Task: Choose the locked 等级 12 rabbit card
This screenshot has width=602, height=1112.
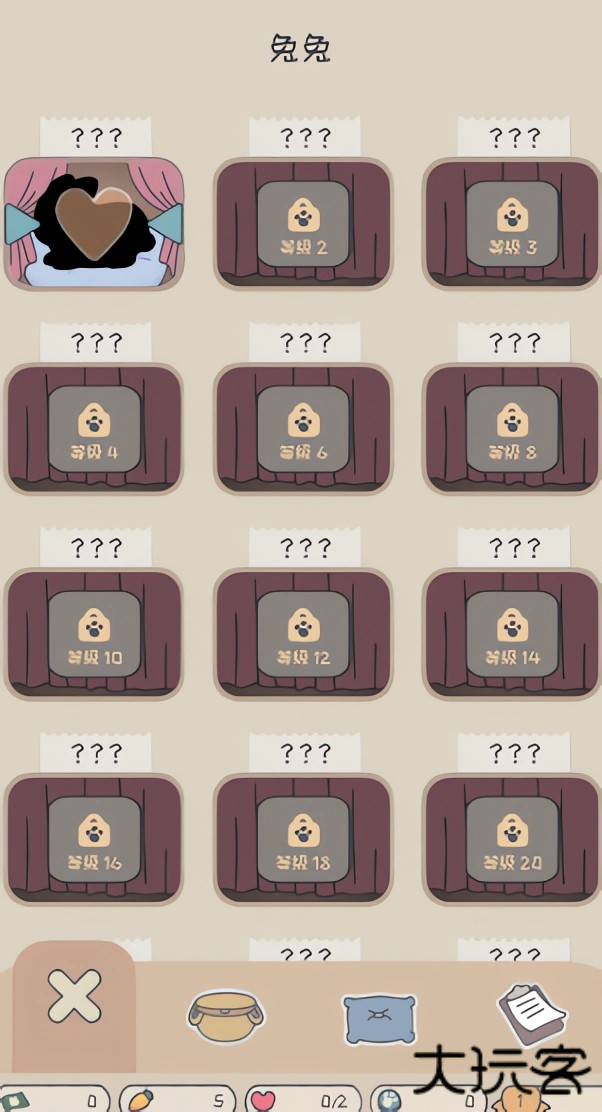Action: pos(303,633)
